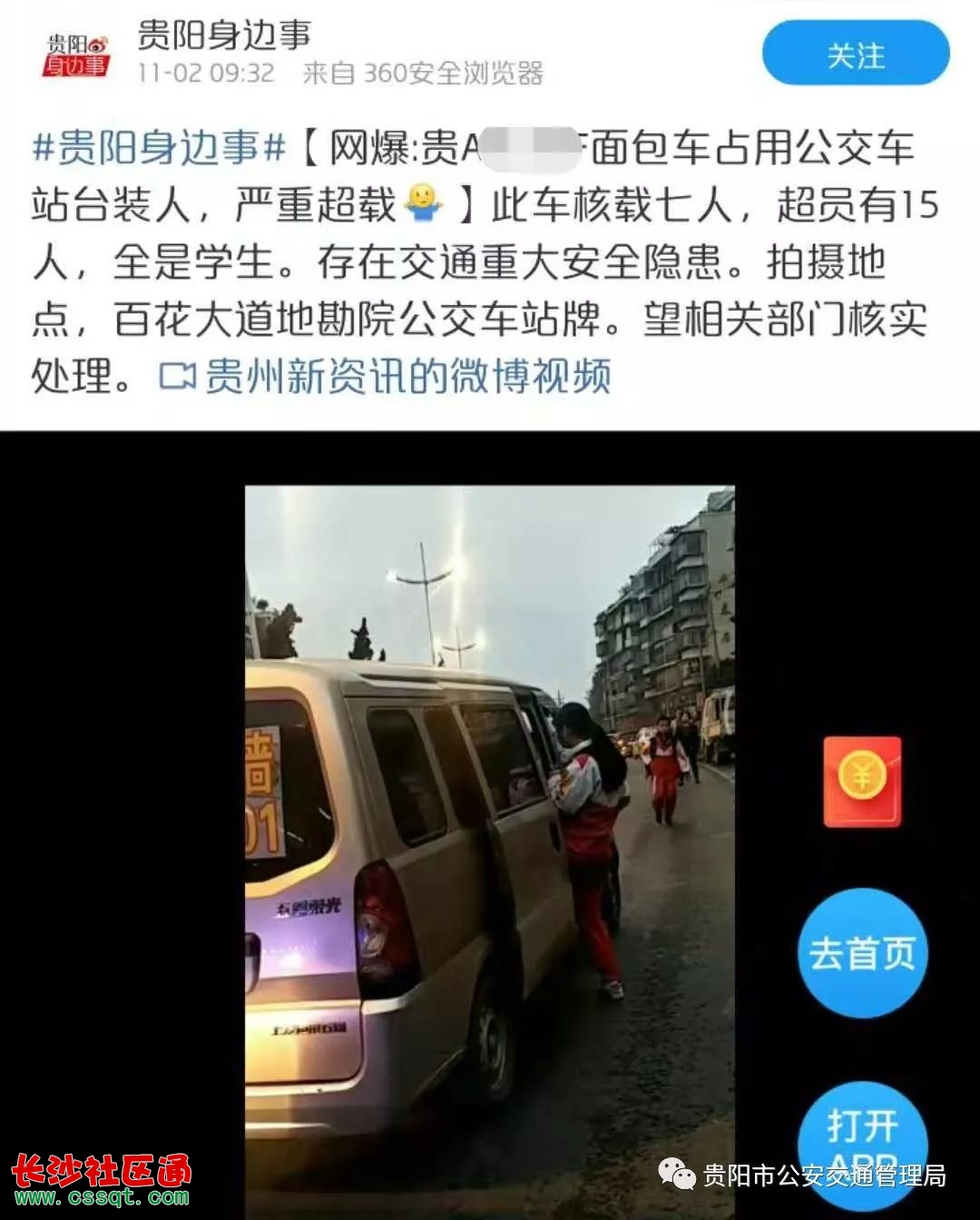Open the red envelope reward icon
The width and height of the screenshot is (980, 1220).
pos(862,782)
